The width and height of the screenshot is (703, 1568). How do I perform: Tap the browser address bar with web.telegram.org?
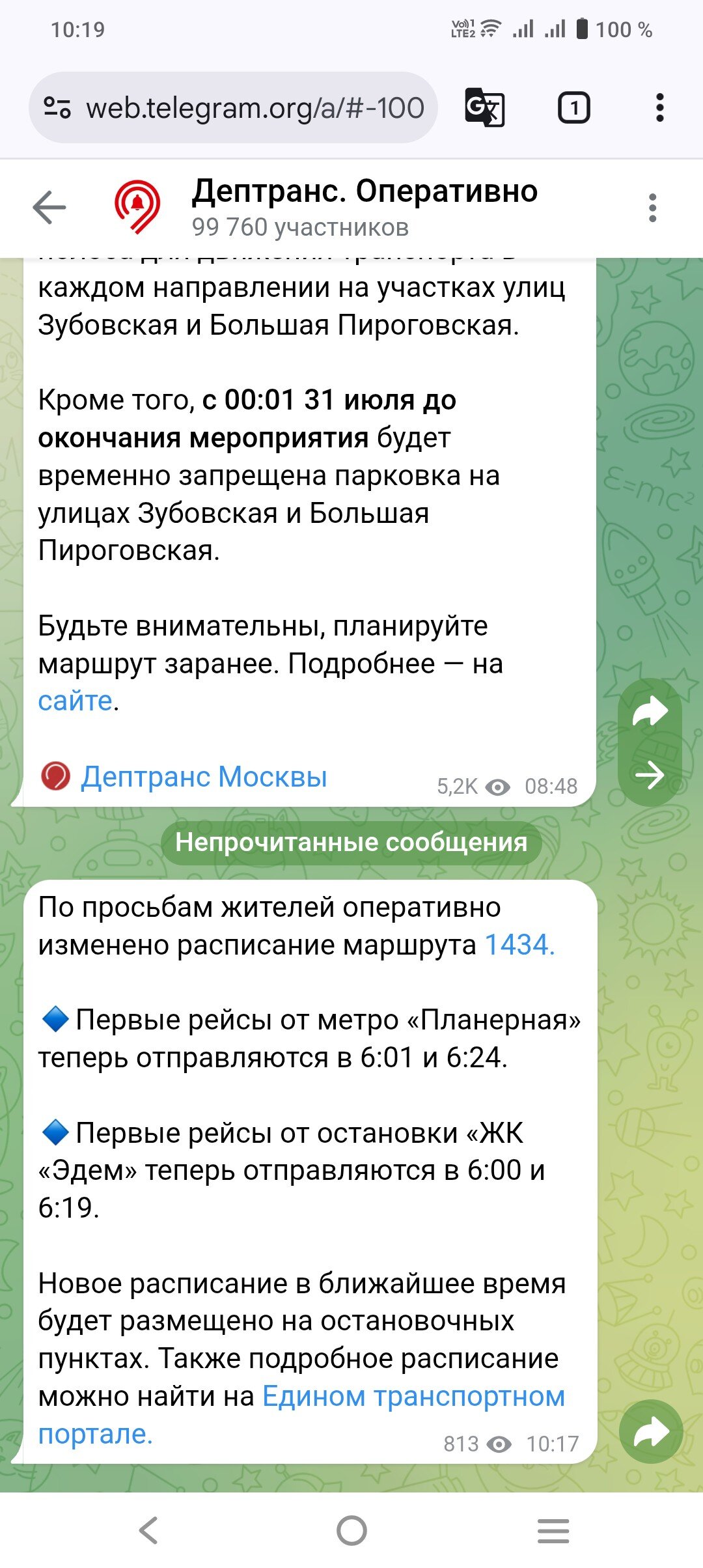click(x=233, y=107)
